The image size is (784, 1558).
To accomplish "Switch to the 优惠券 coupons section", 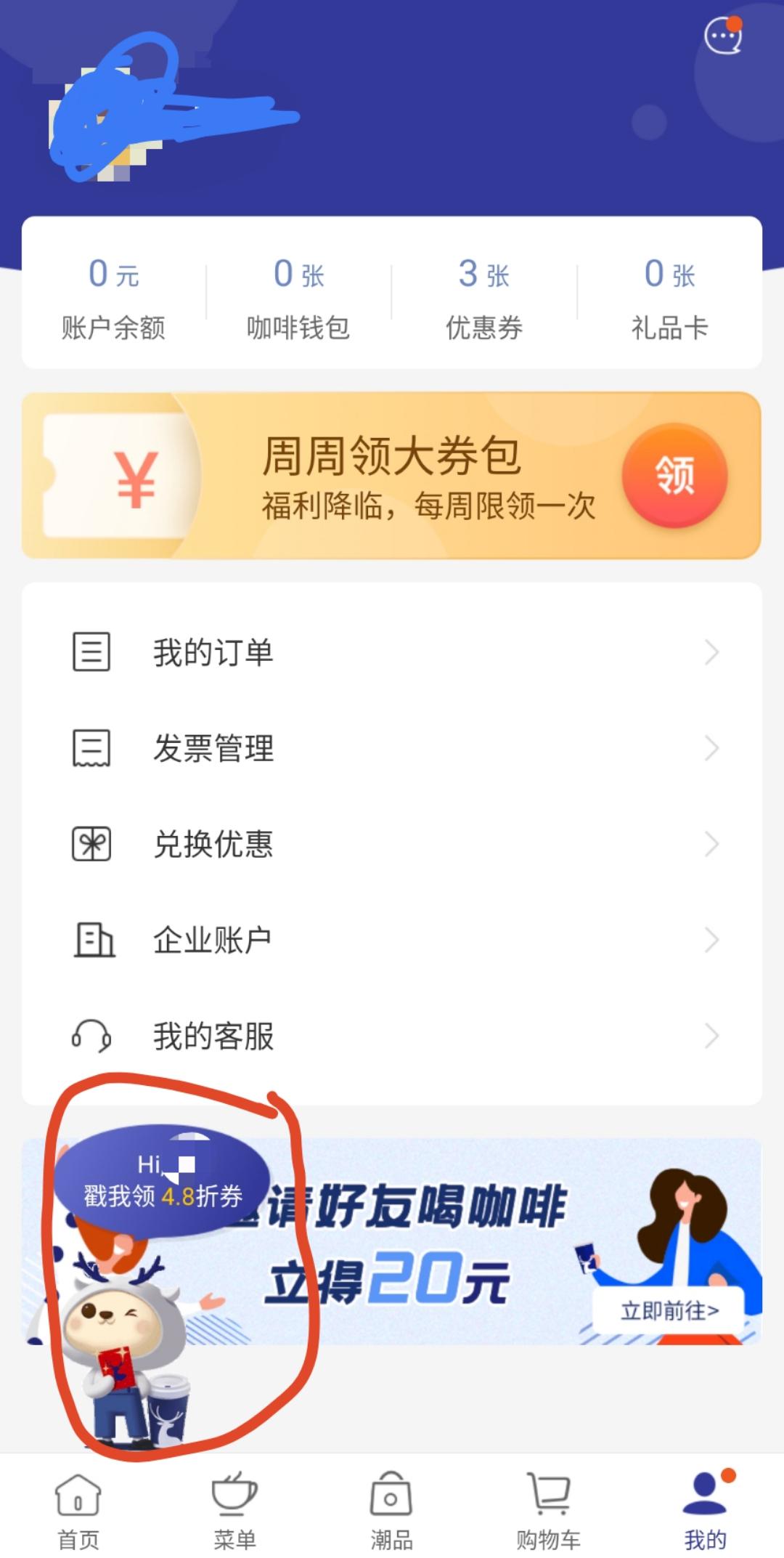I will click(x=482, y=298).
